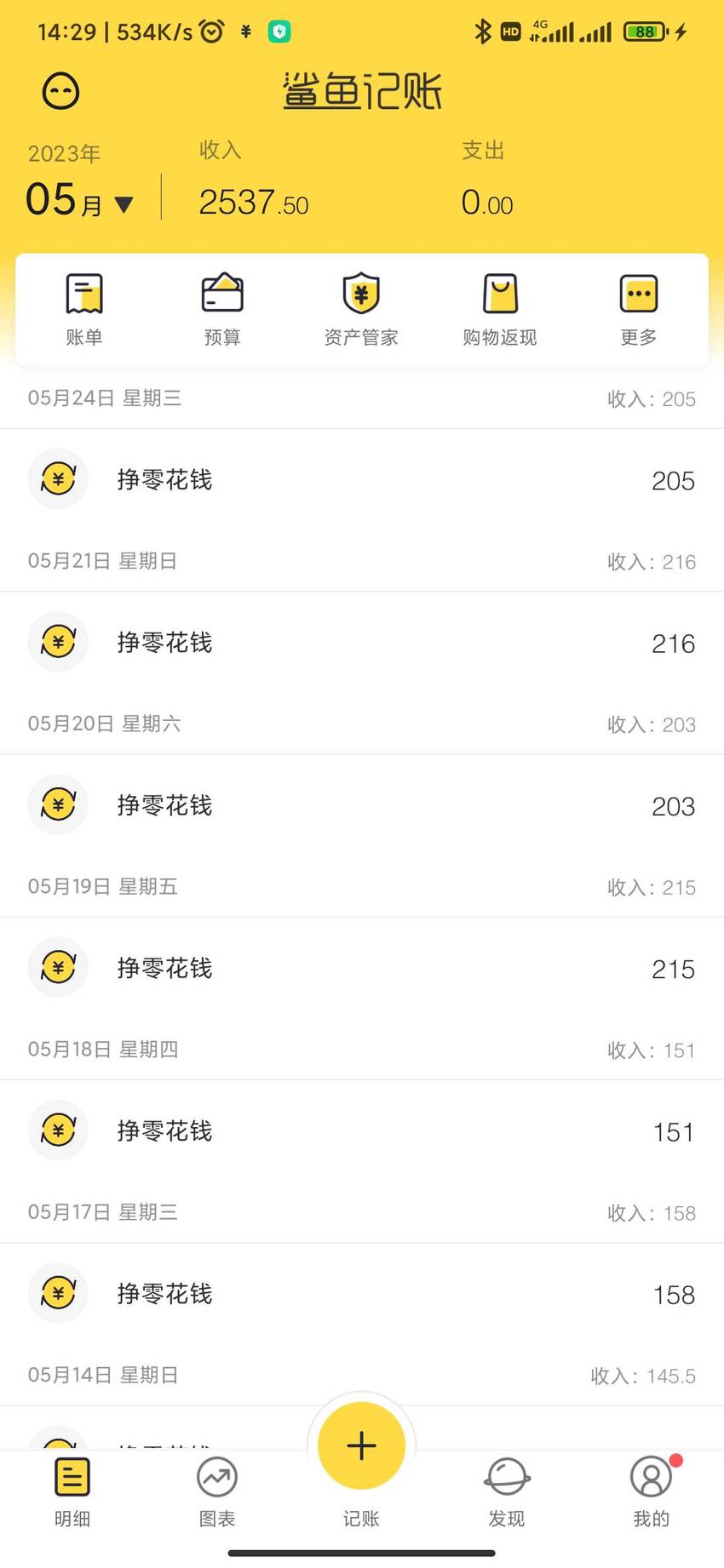724x1568 pixels.
Task: Open the 216 income entry on 05月21日
Action: 362,643
